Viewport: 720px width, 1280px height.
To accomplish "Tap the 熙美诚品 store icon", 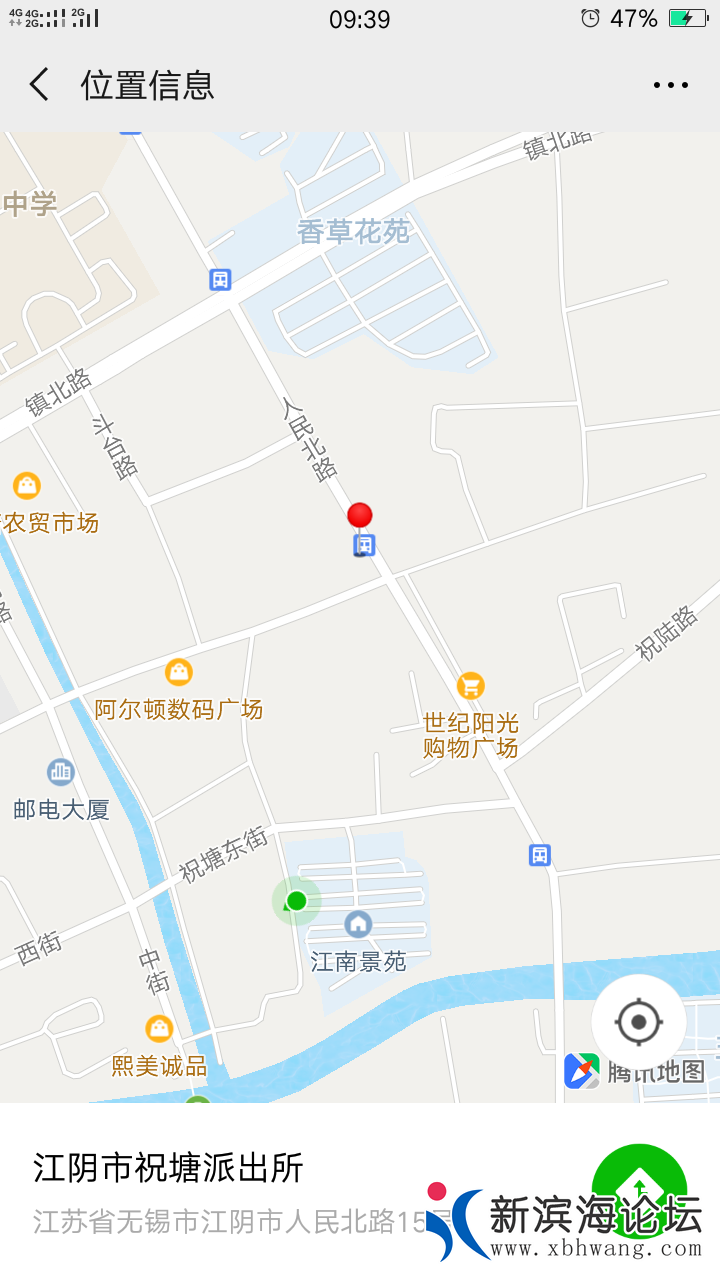I will coord(158,1027).
